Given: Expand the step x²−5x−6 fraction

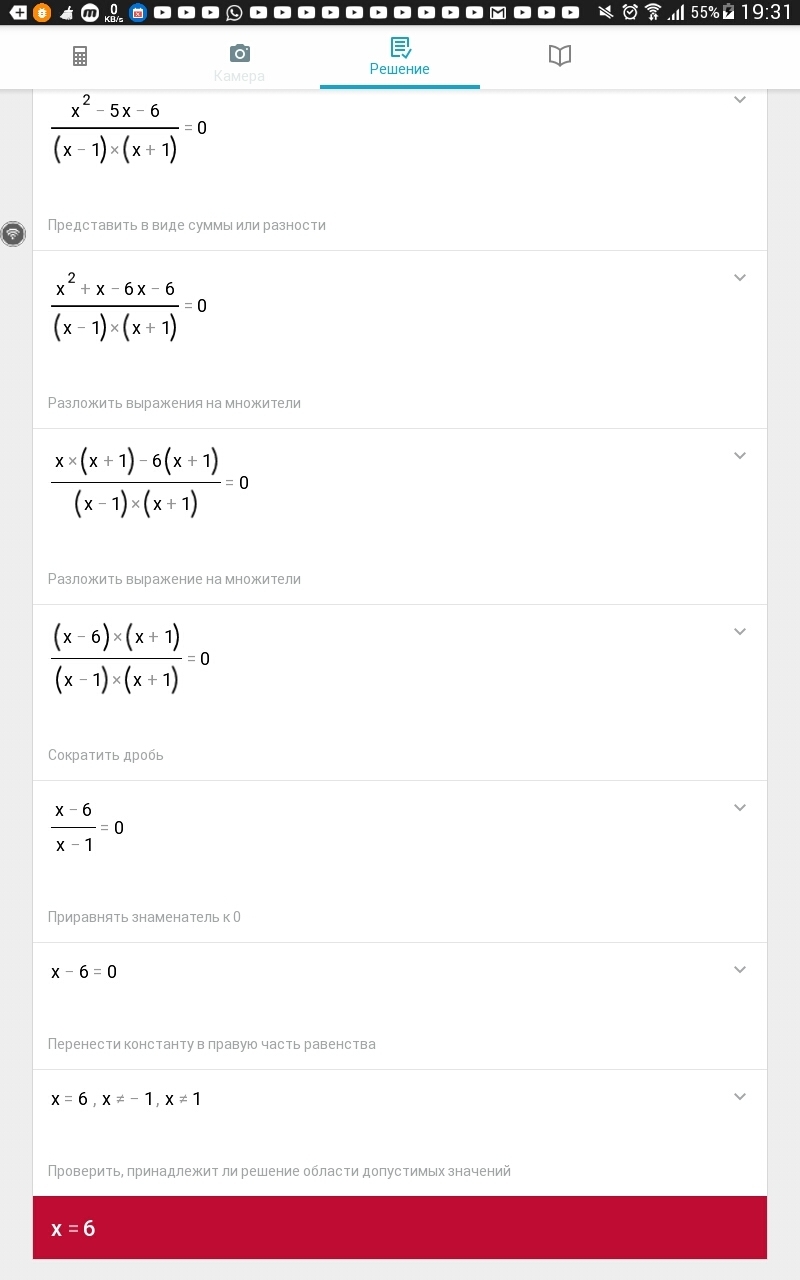Looking at the screenshot, I should (740, 100).
